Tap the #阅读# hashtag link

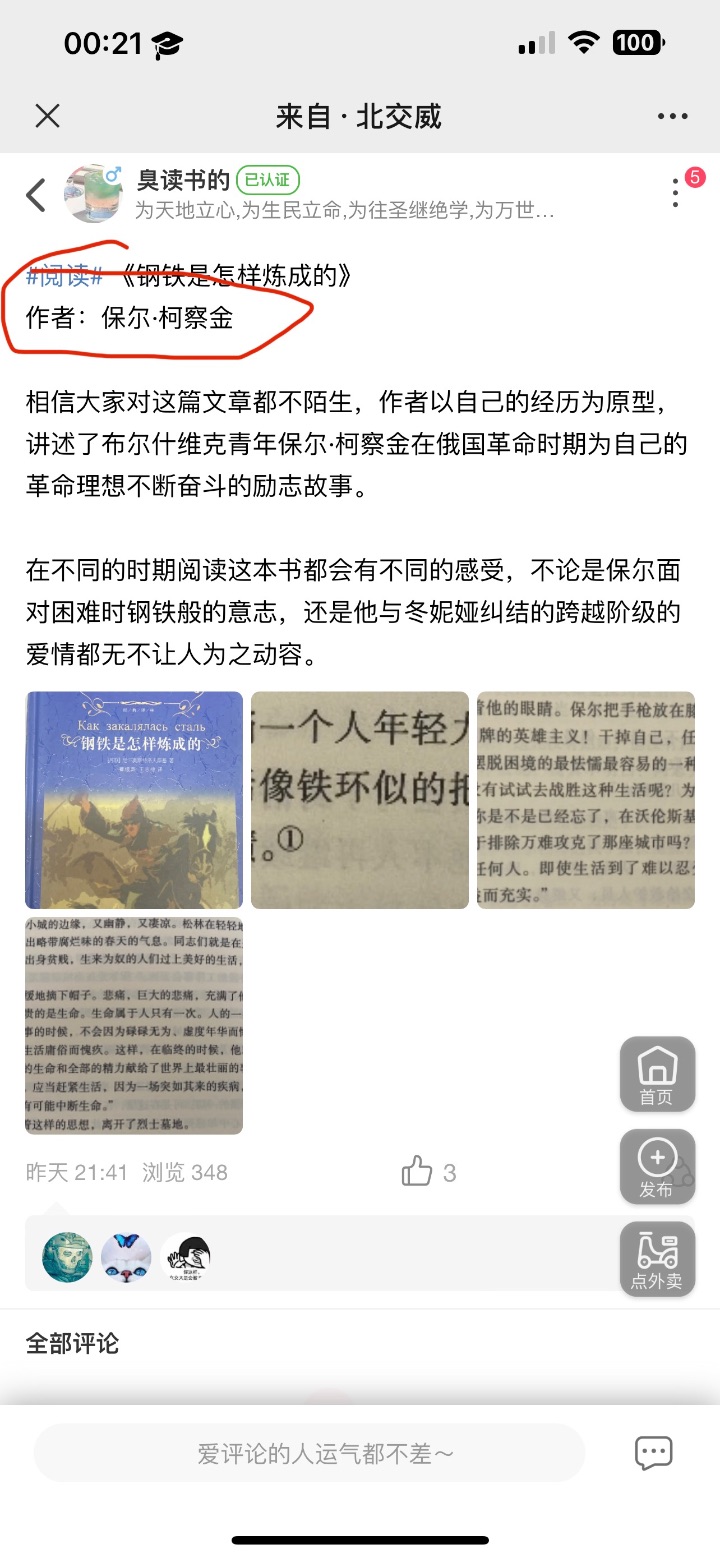coord(64,278)
